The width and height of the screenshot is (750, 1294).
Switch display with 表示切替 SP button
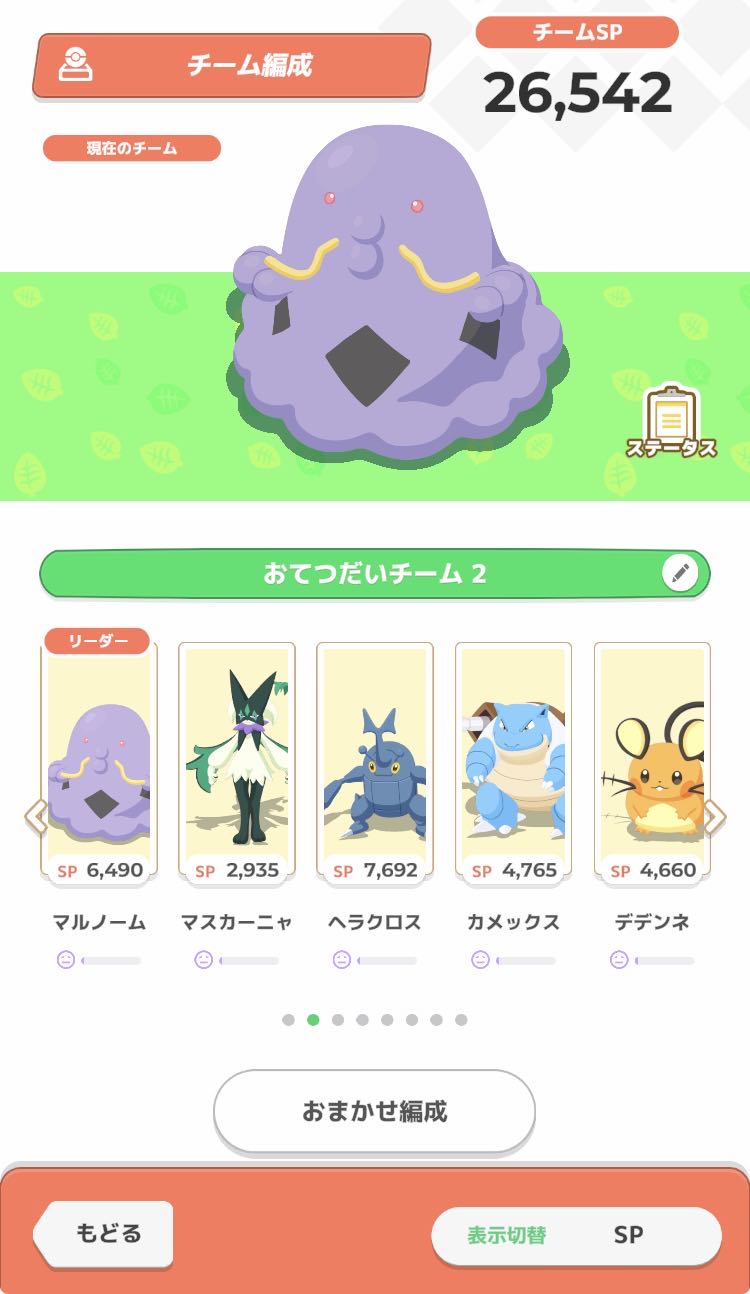click(576, 1235)
